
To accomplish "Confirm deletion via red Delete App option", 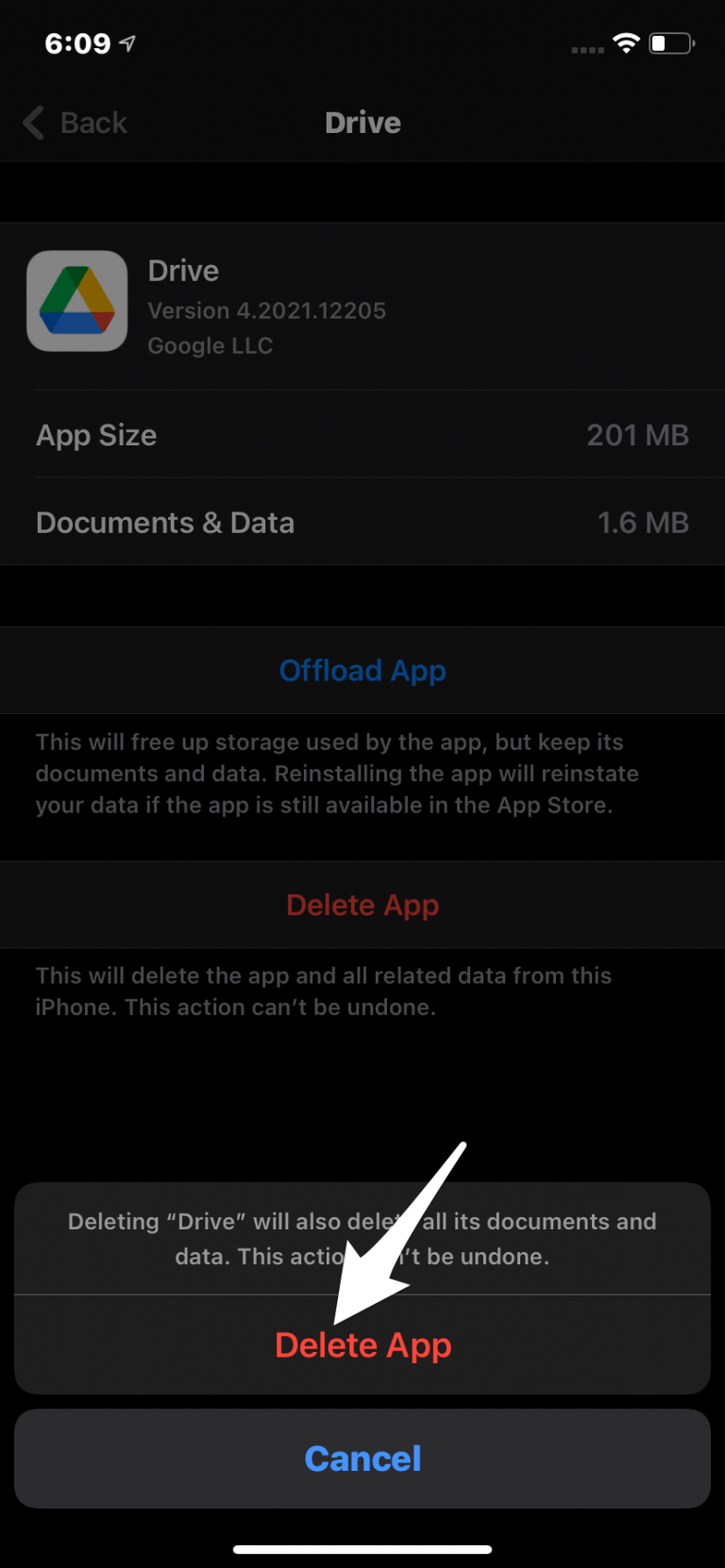I will tap(362, 1344).
